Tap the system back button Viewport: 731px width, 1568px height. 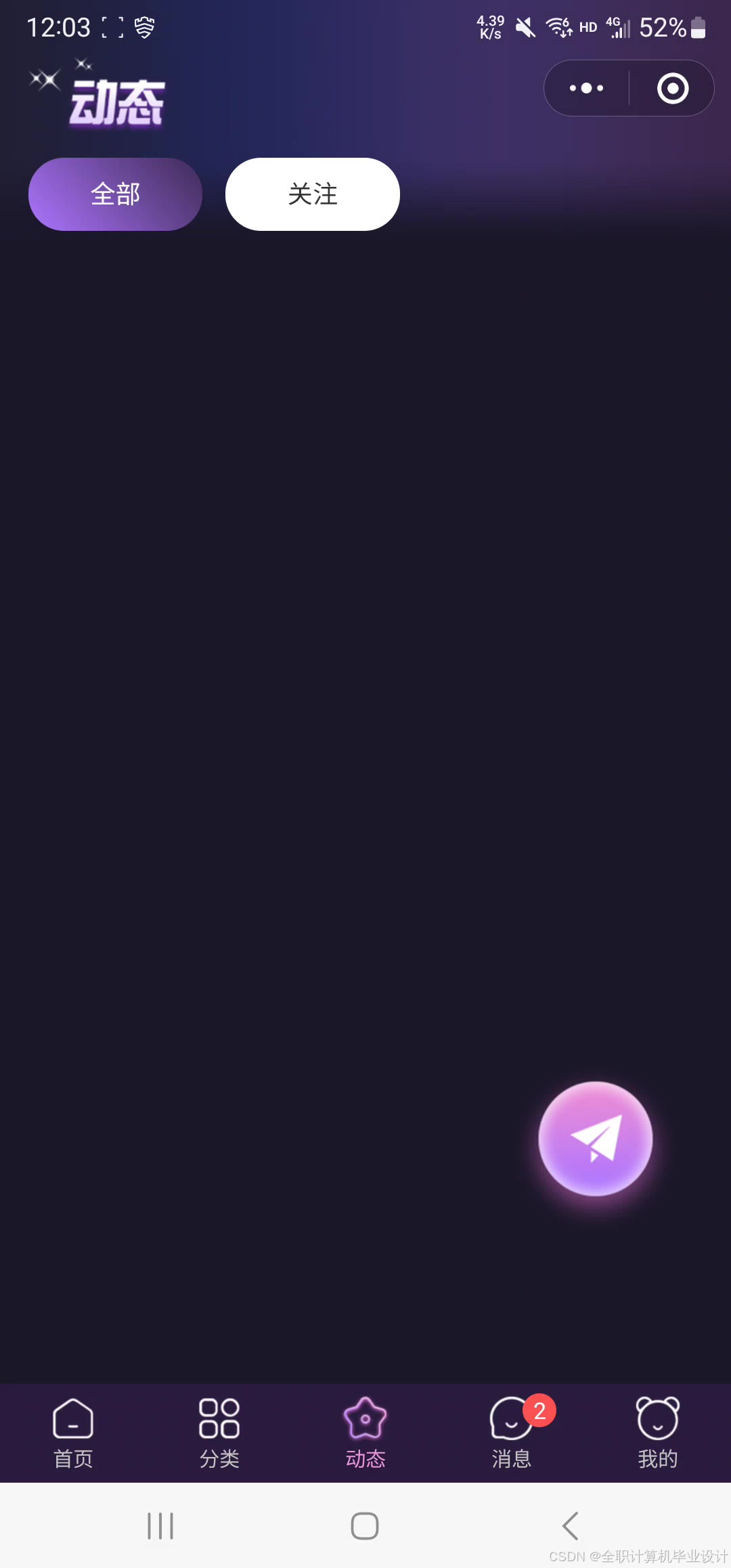(x=570, y=1526)
